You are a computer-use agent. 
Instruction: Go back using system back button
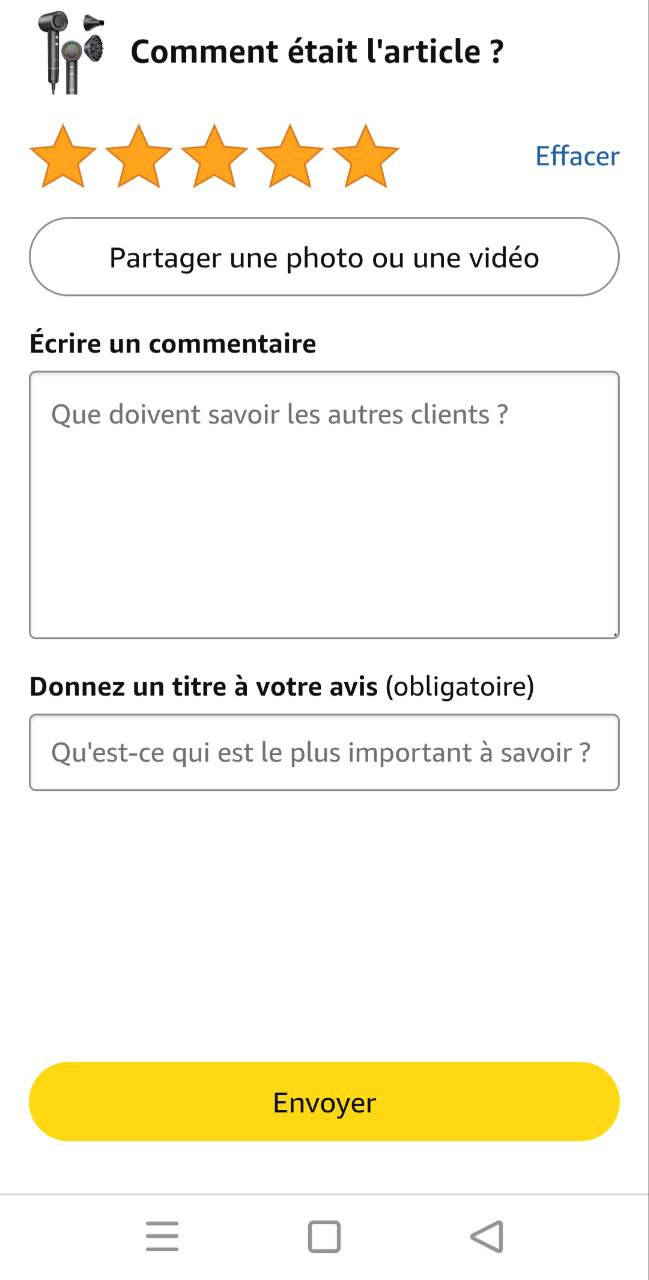[486, 1237]
